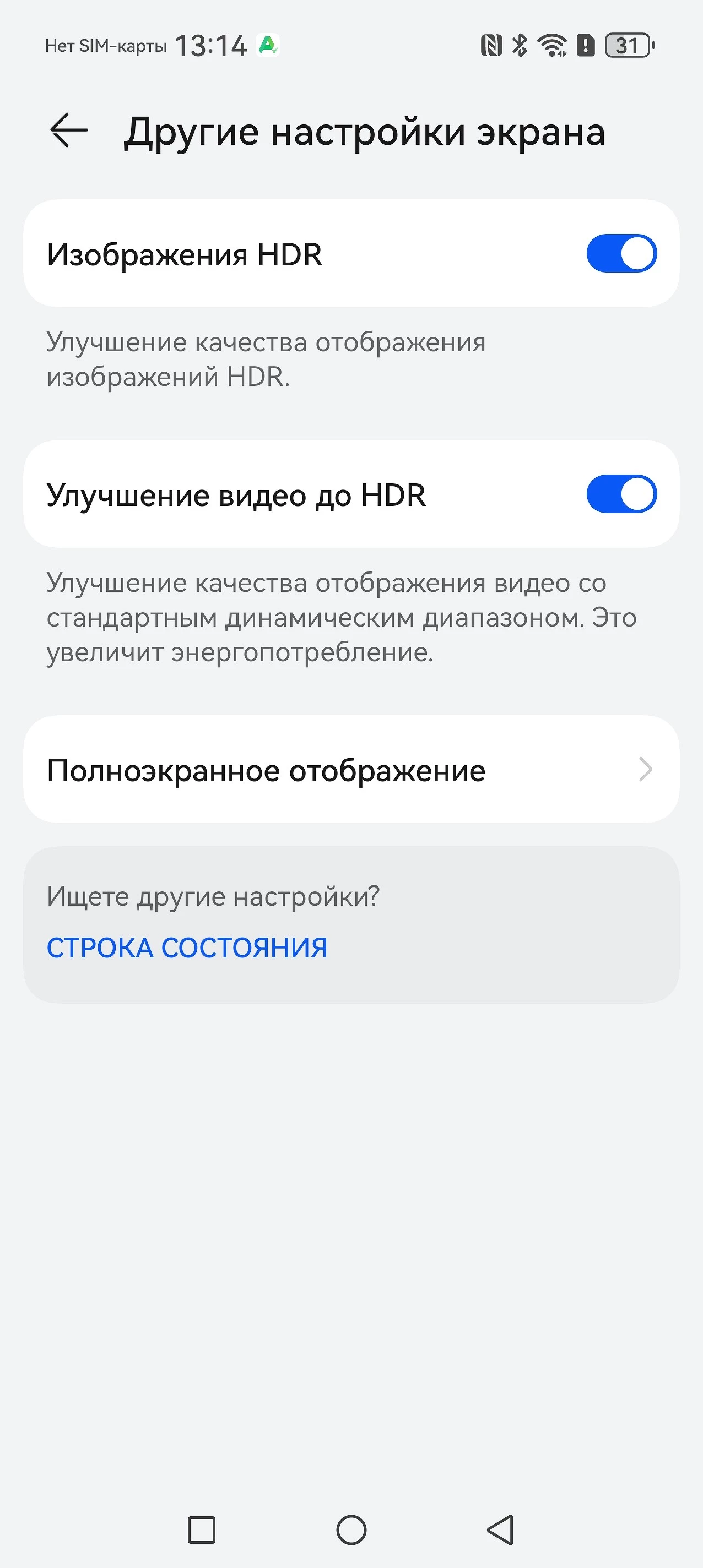This screenshot has width=703, height=1568.
Task: Turn off the Изображения HDR switch
Action: pos(621,253)
